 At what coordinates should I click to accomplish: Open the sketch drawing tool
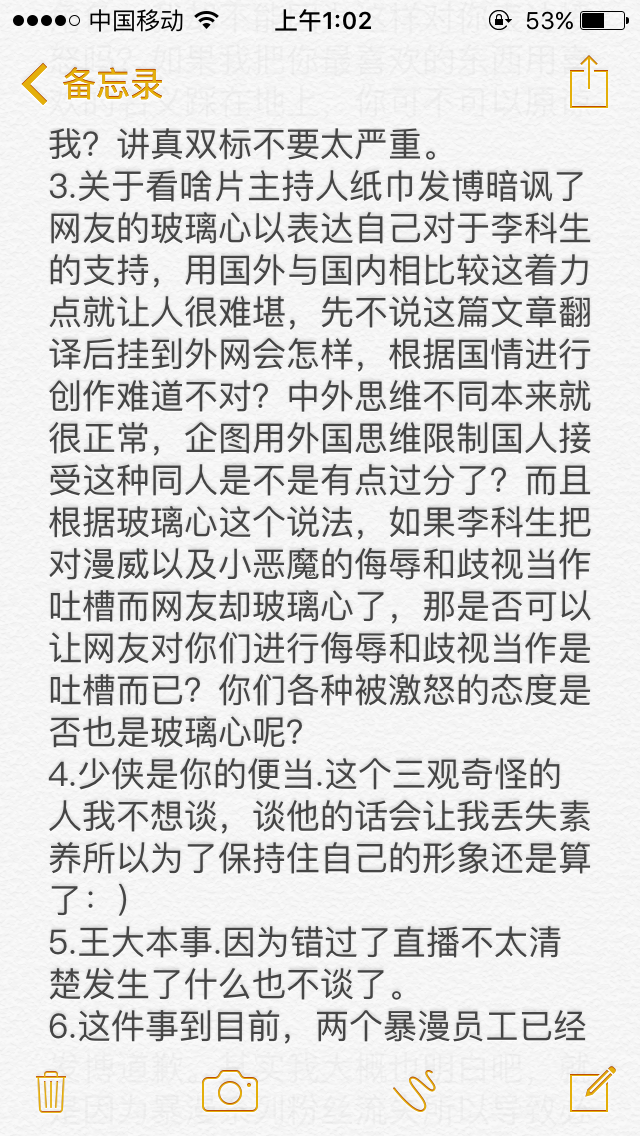[x=414, y=1091]
